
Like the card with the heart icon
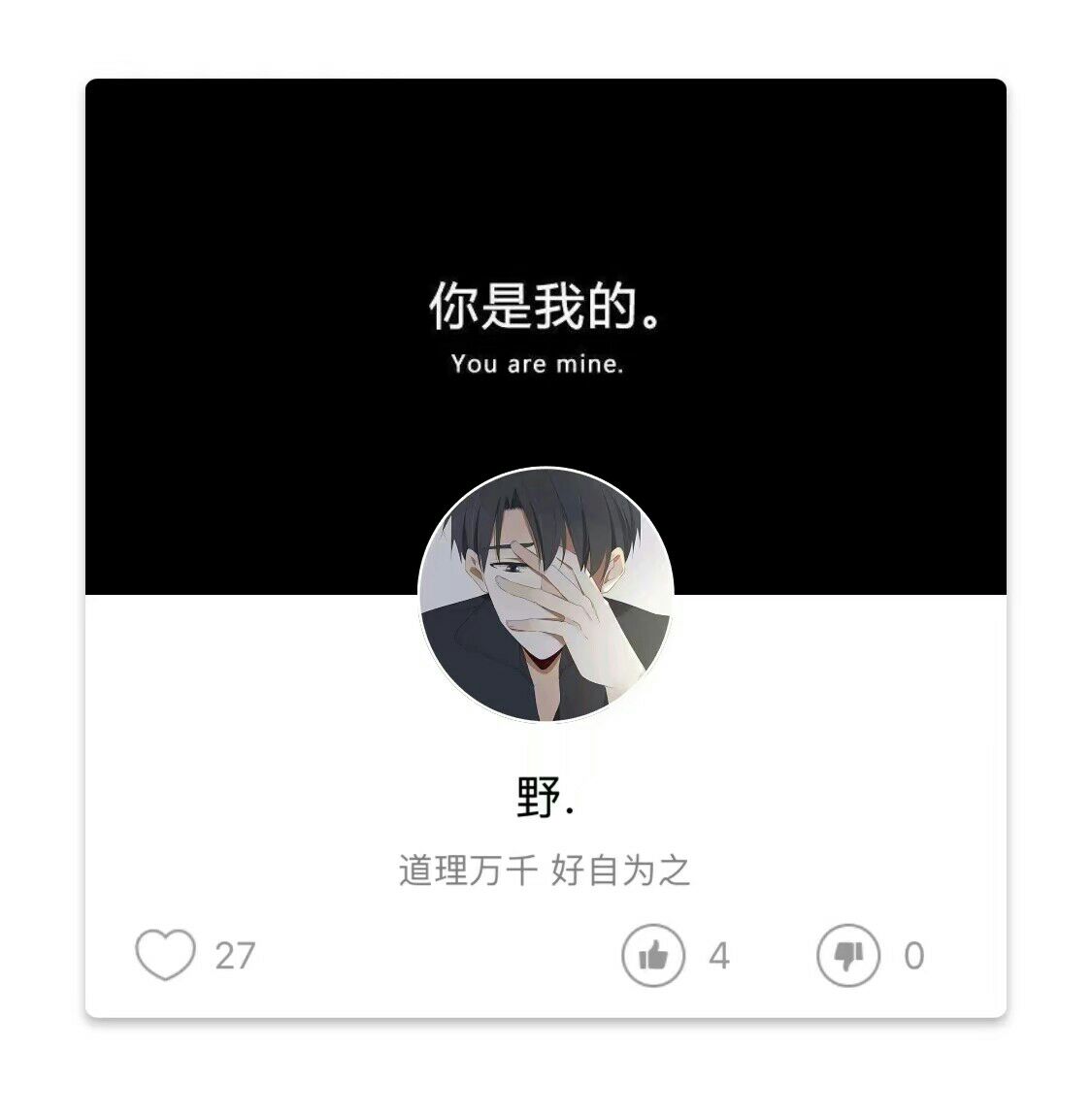coord(165,955)
